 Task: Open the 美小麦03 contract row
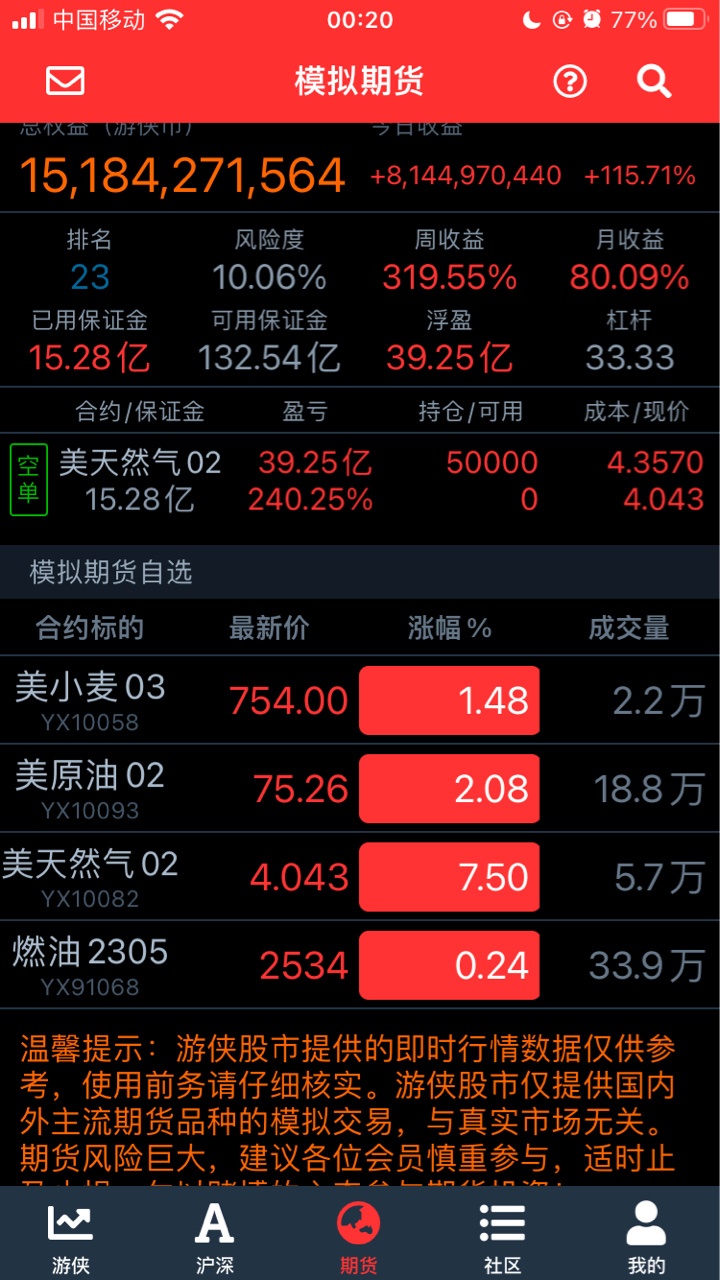(x=360, y=700)
